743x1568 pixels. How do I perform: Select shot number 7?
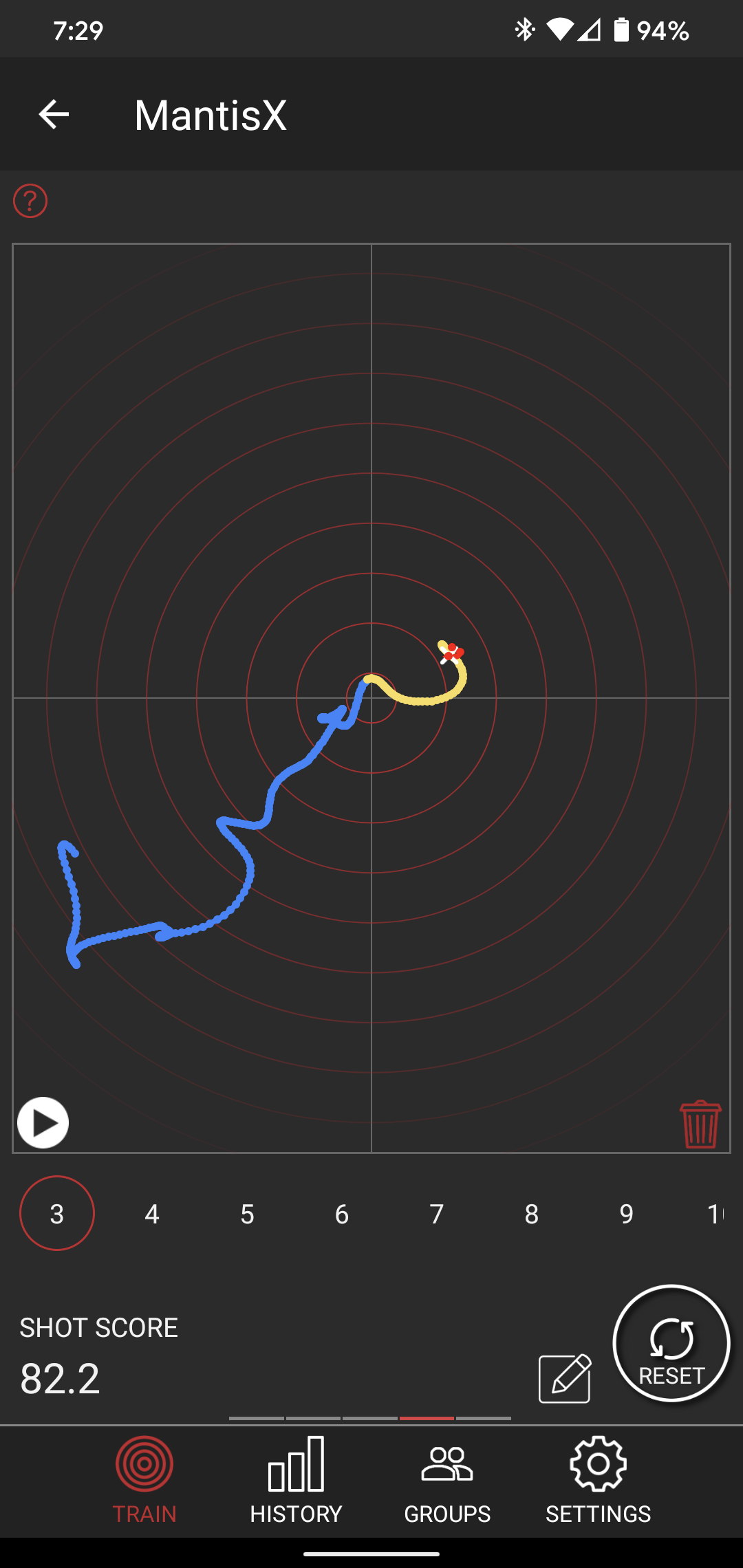[x=437, y=1214]
